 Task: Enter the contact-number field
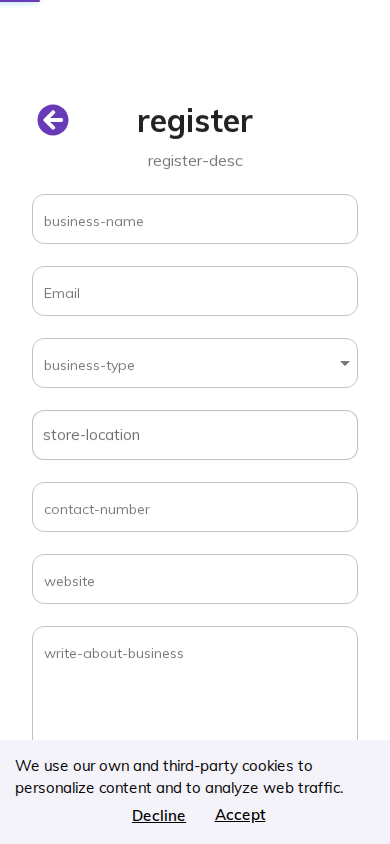click(x=195, y=507)
